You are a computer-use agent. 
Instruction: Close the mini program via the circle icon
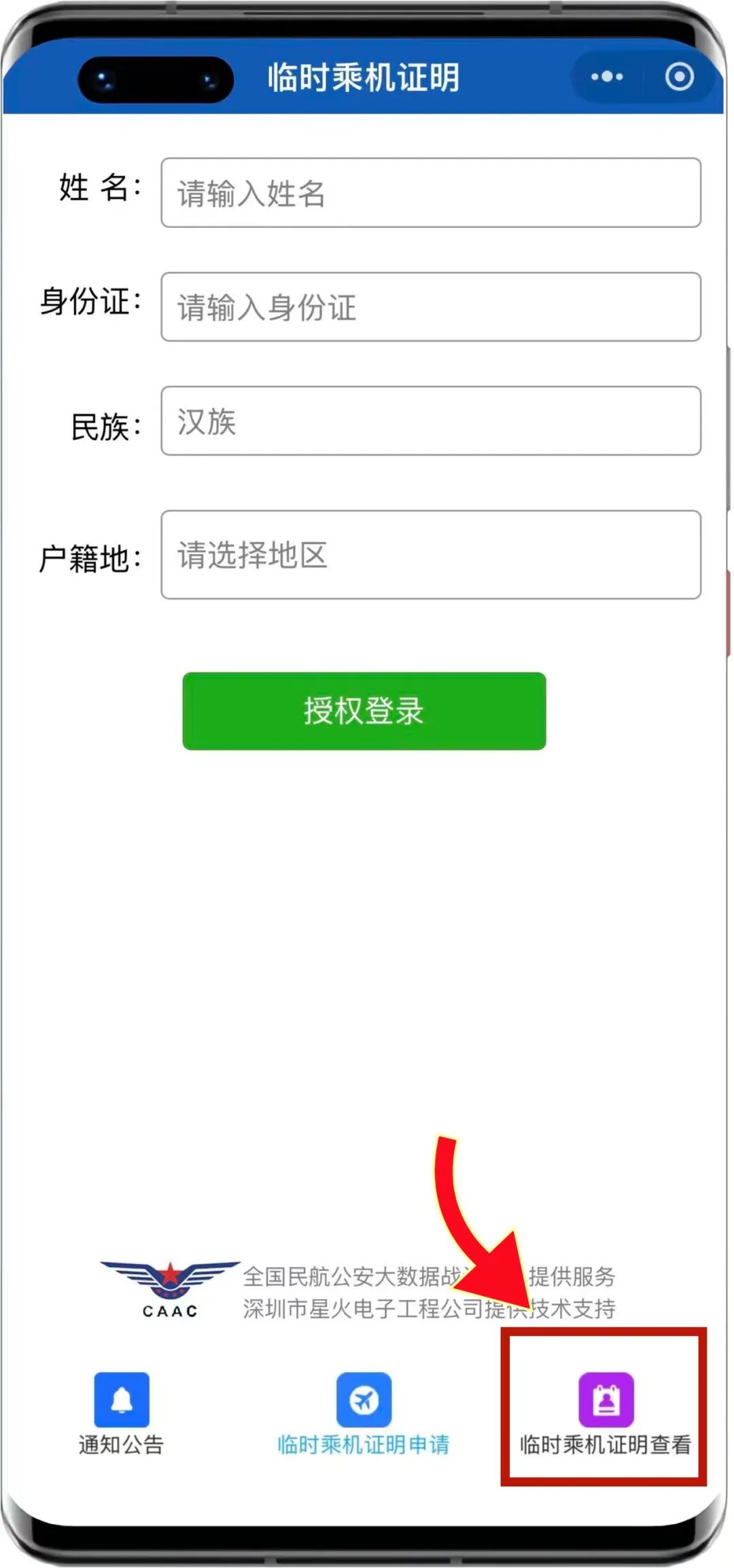679,77
